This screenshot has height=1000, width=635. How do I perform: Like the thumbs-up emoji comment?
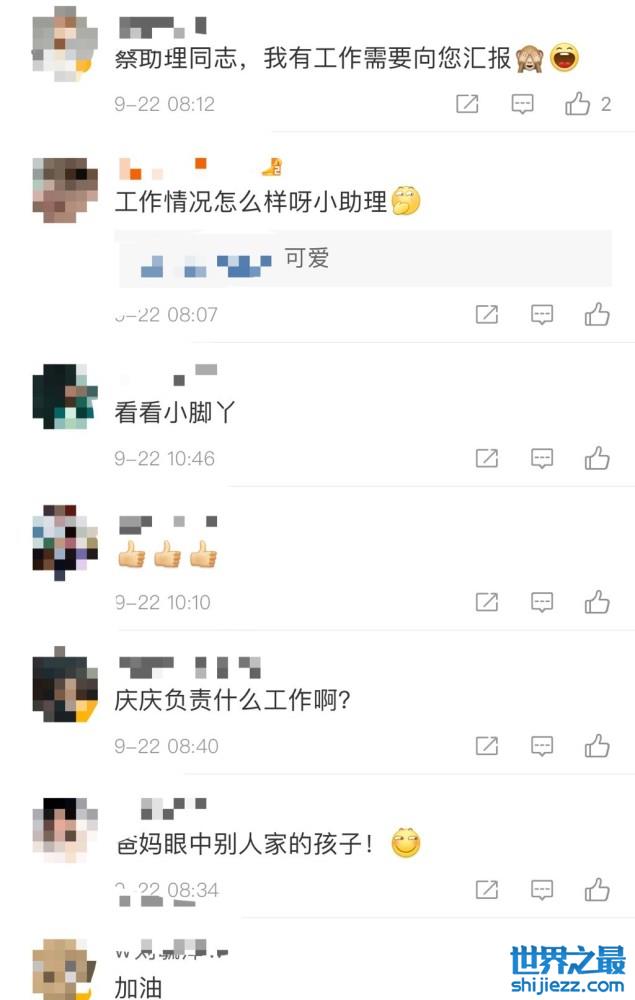(x=597, y=602)
